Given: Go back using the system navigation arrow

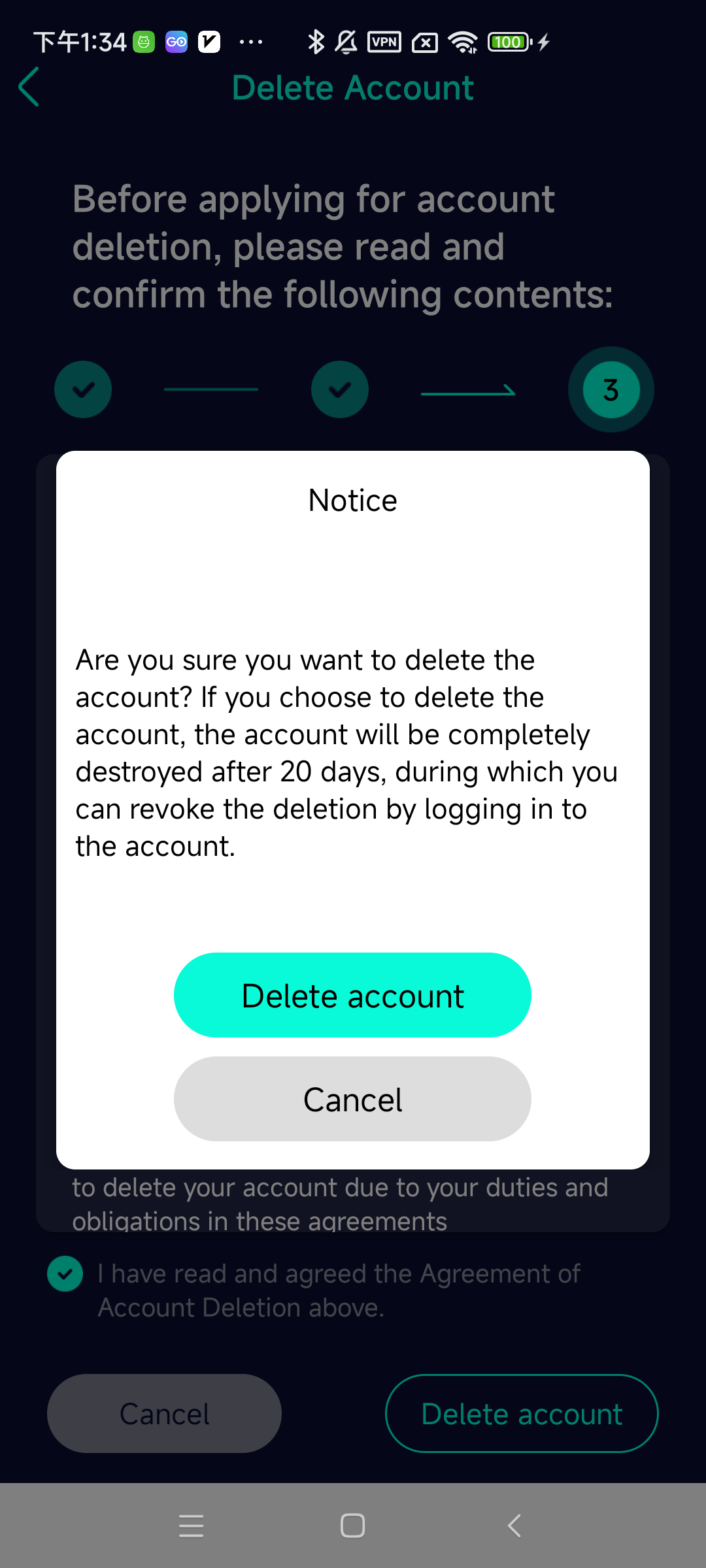Looking at the screenshot, I should (514, 1526).
